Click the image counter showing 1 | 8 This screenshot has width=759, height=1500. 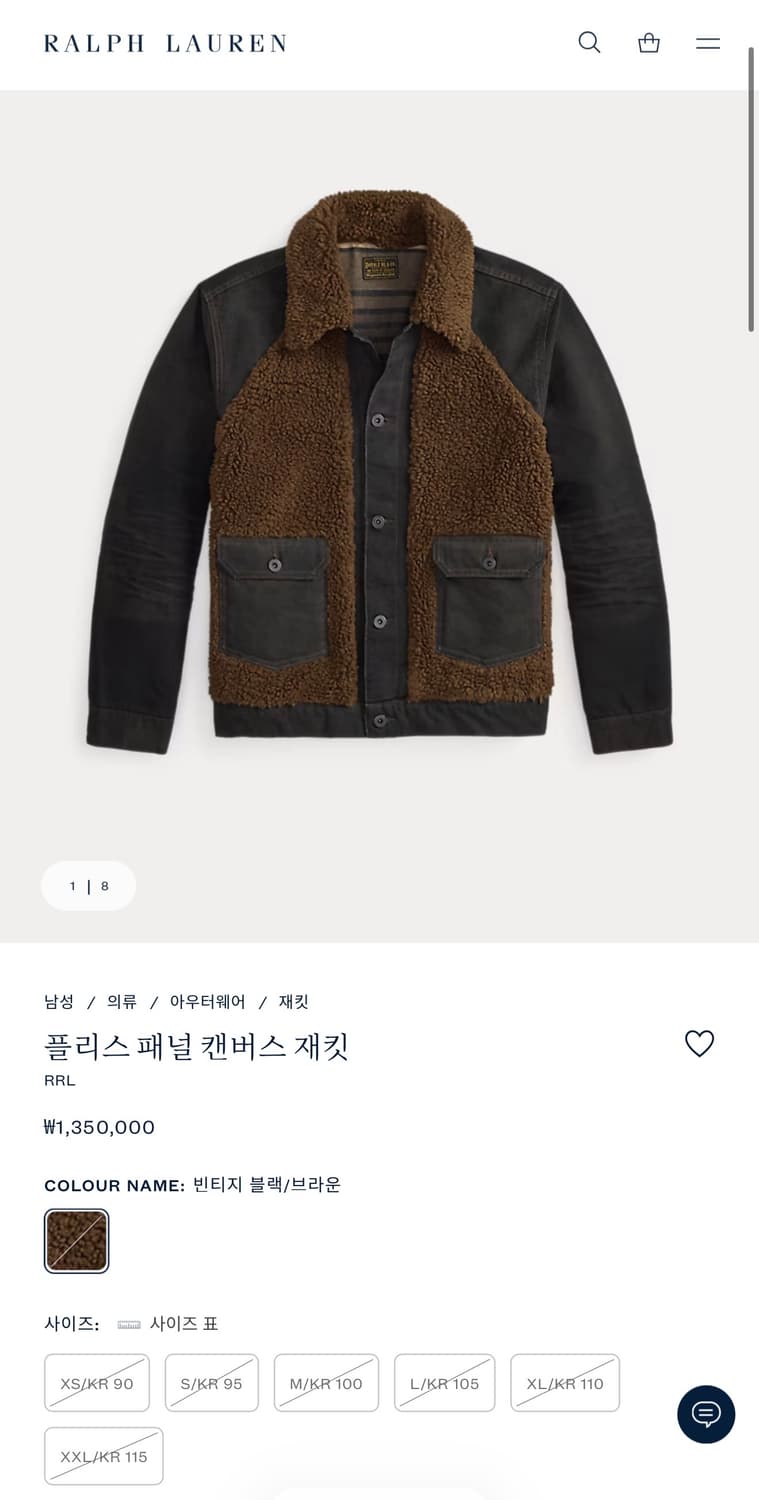click(x=88, y=885)
